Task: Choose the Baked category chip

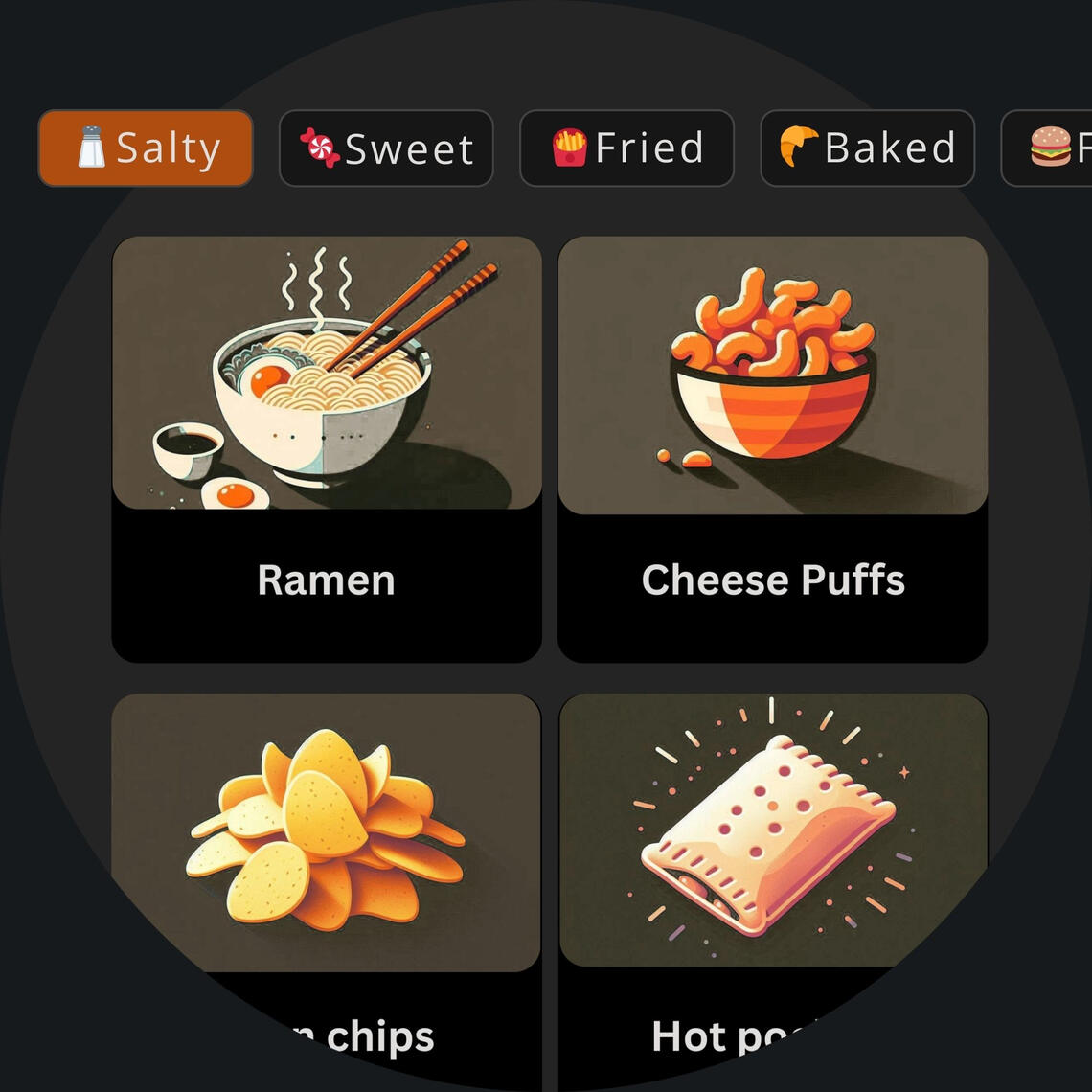Action: coord(867,148)
